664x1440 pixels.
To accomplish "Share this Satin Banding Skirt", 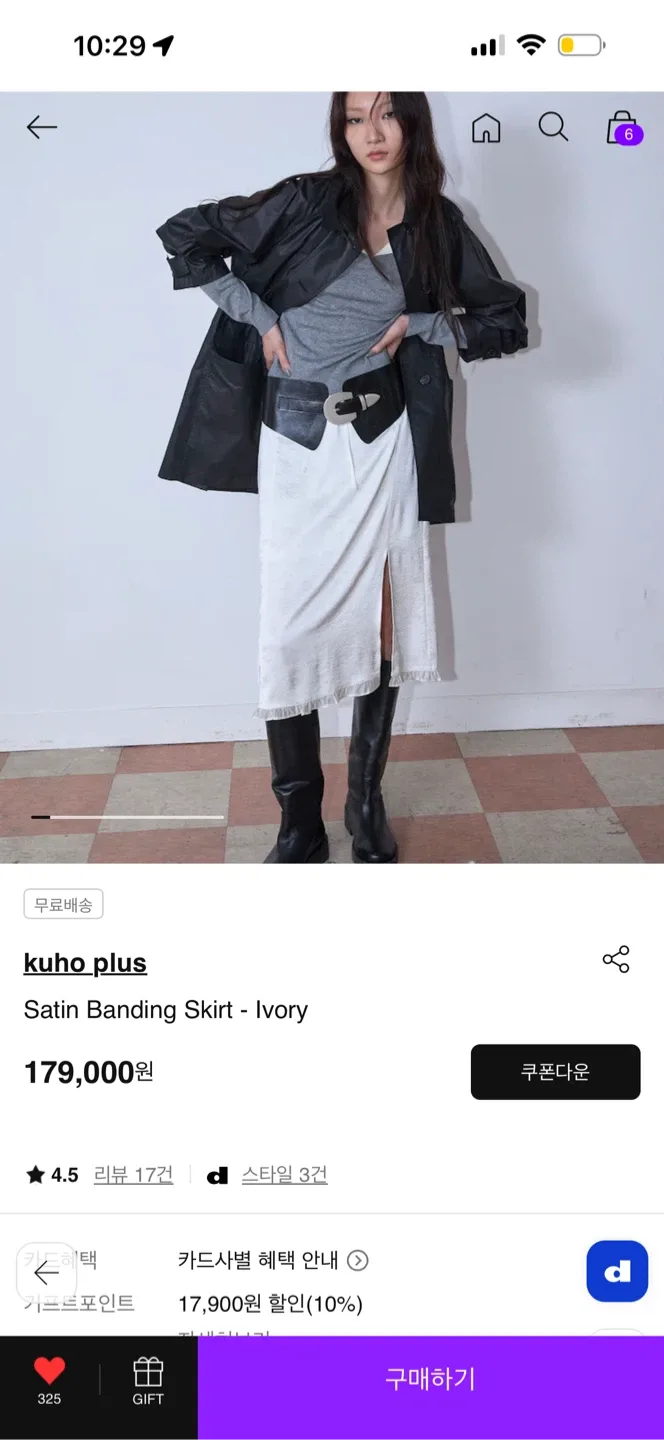I will (x=616, y=960).
